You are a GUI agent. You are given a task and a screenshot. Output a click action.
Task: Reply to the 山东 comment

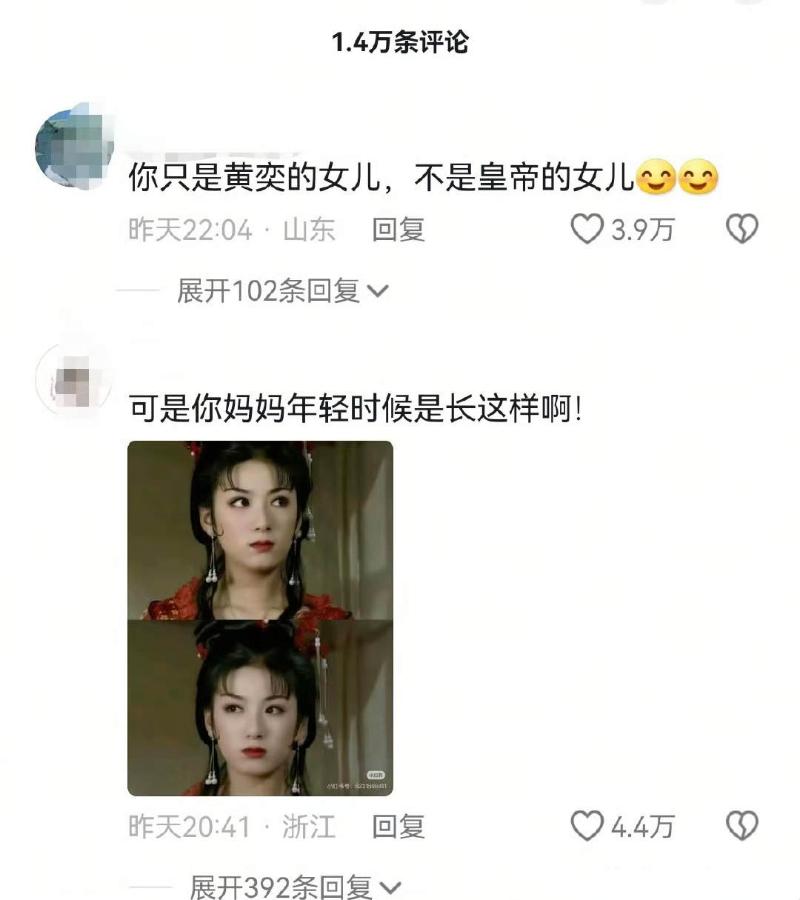[398, 230]
